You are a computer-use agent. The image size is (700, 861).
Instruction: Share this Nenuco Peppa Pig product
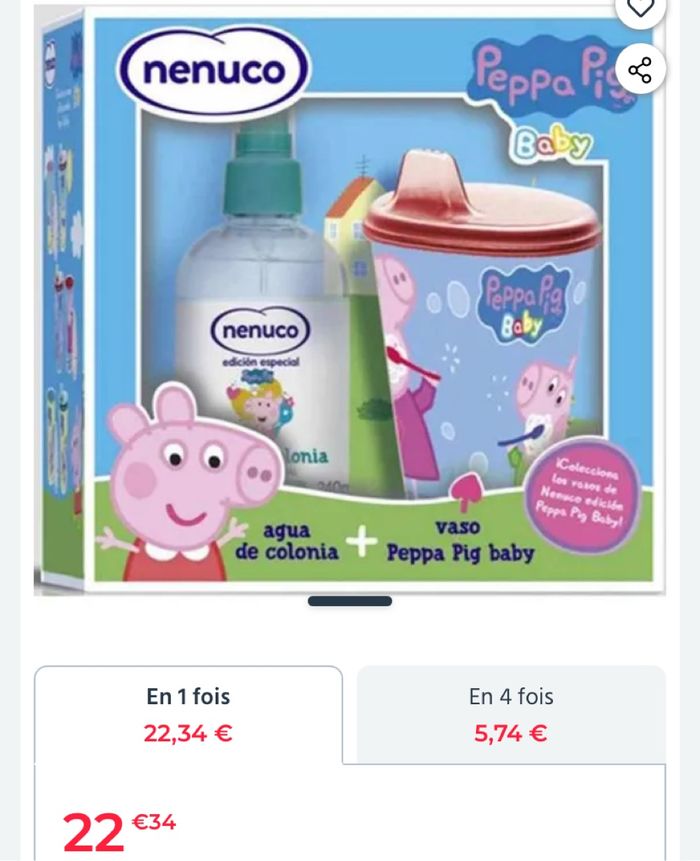[x=640, y=69]
